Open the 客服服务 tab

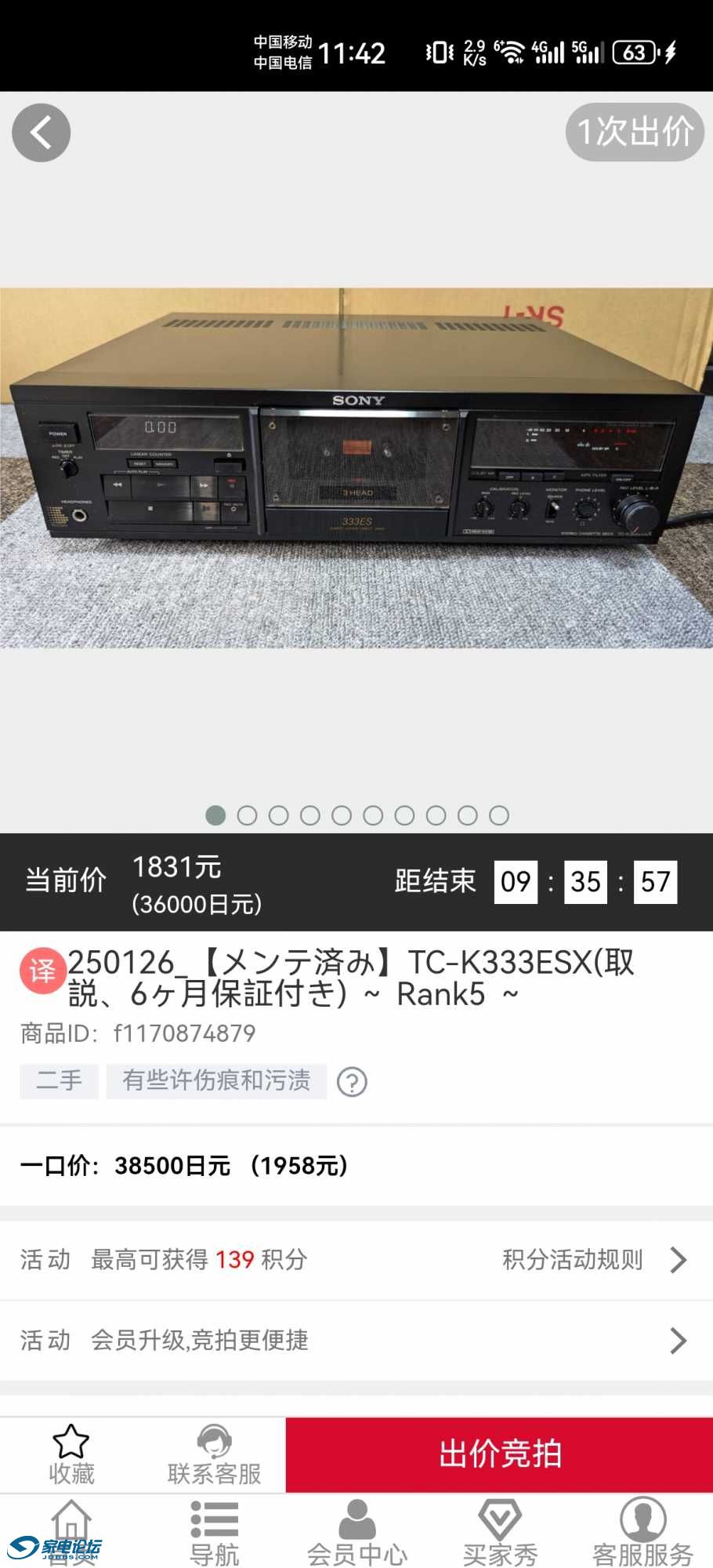[642, 1533]
